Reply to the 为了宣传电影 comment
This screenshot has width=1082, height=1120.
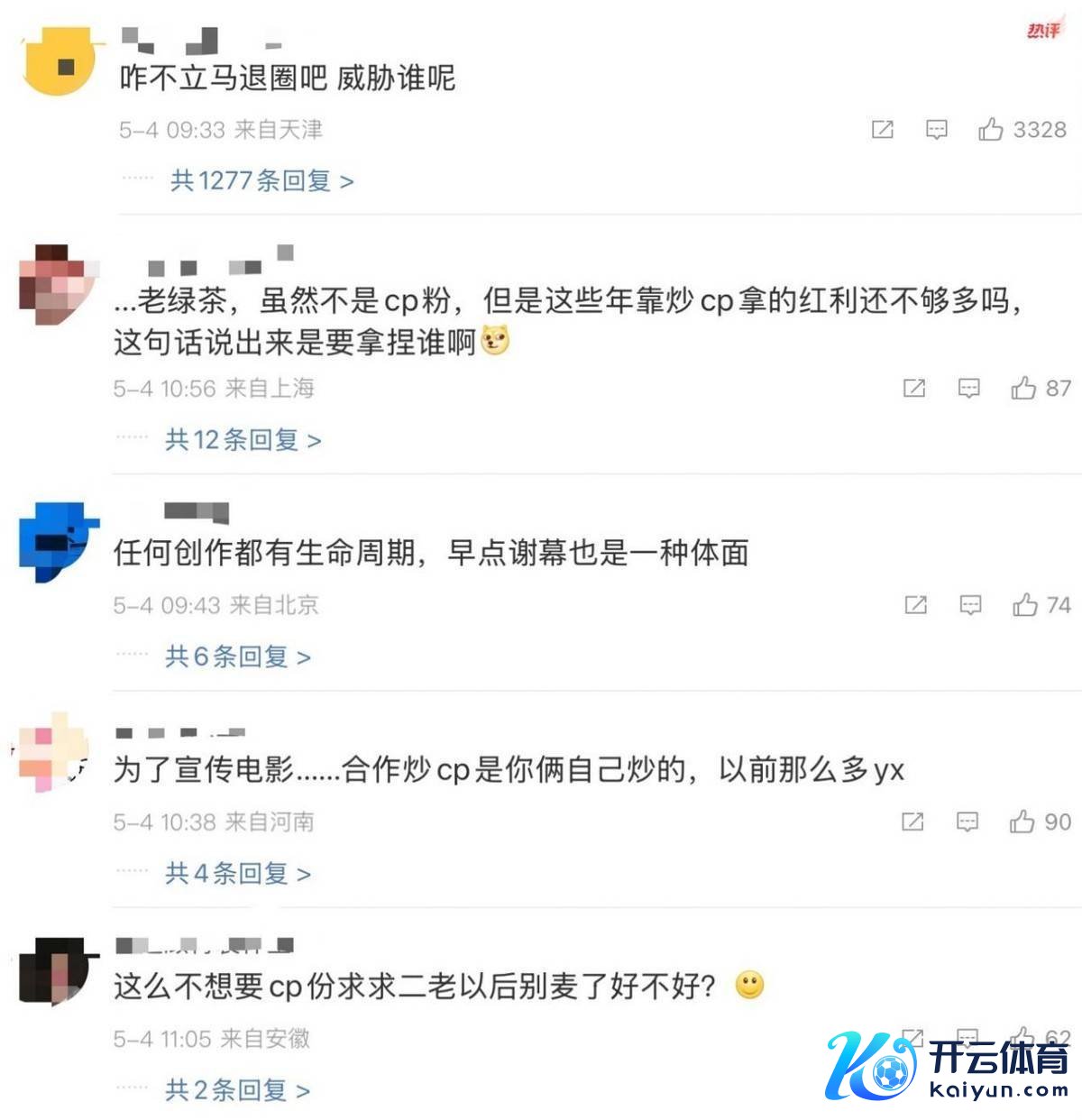[x=967, y=822]
